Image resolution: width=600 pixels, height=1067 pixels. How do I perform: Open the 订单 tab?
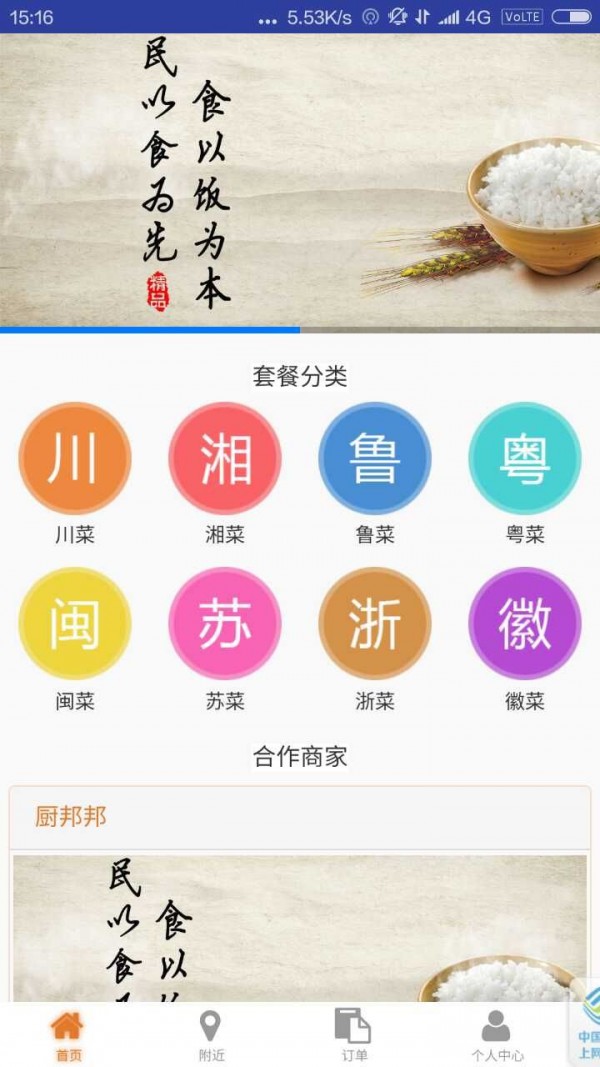tap(353, 1035)
